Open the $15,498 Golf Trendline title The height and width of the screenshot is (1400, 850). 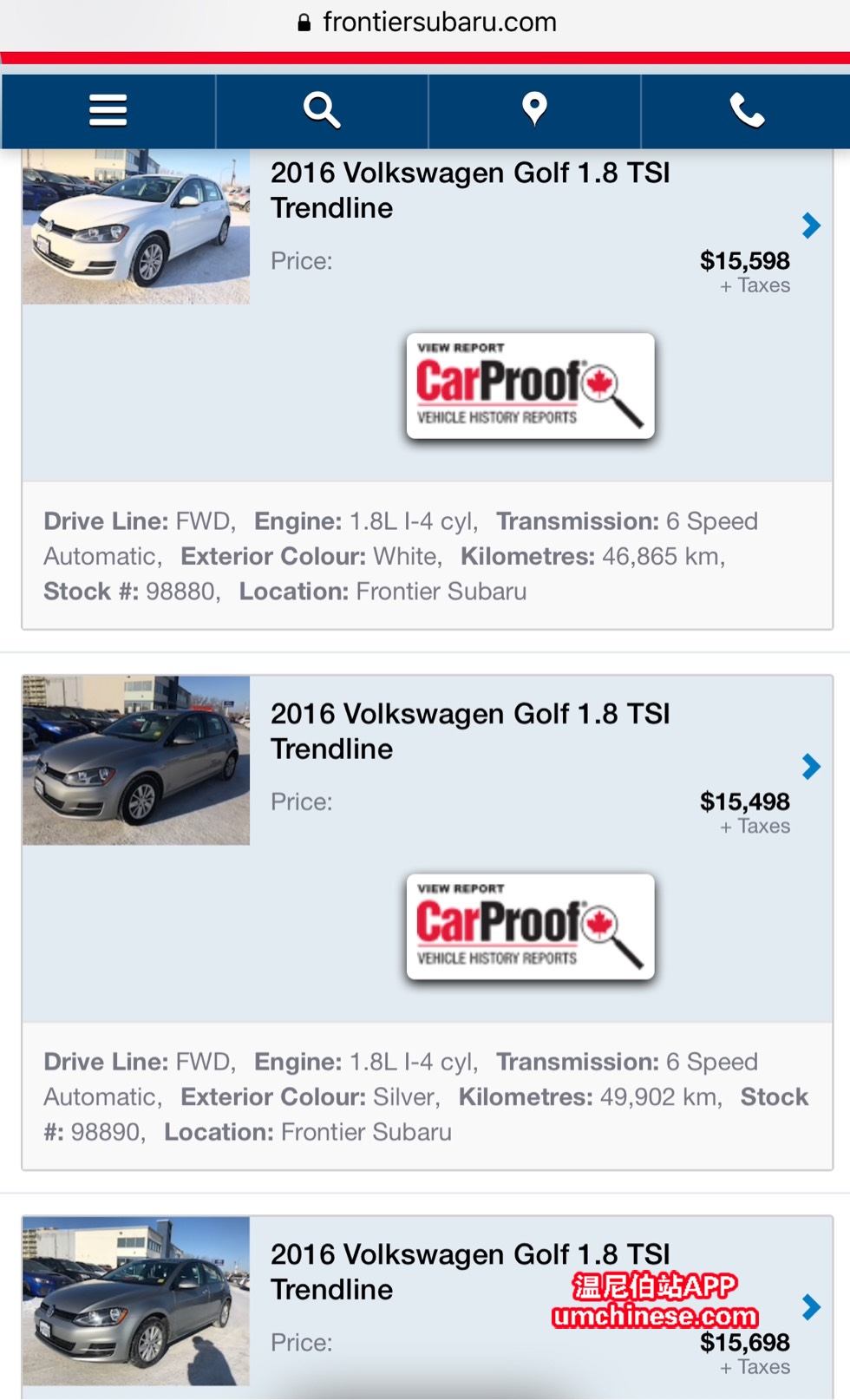point(469,730)
